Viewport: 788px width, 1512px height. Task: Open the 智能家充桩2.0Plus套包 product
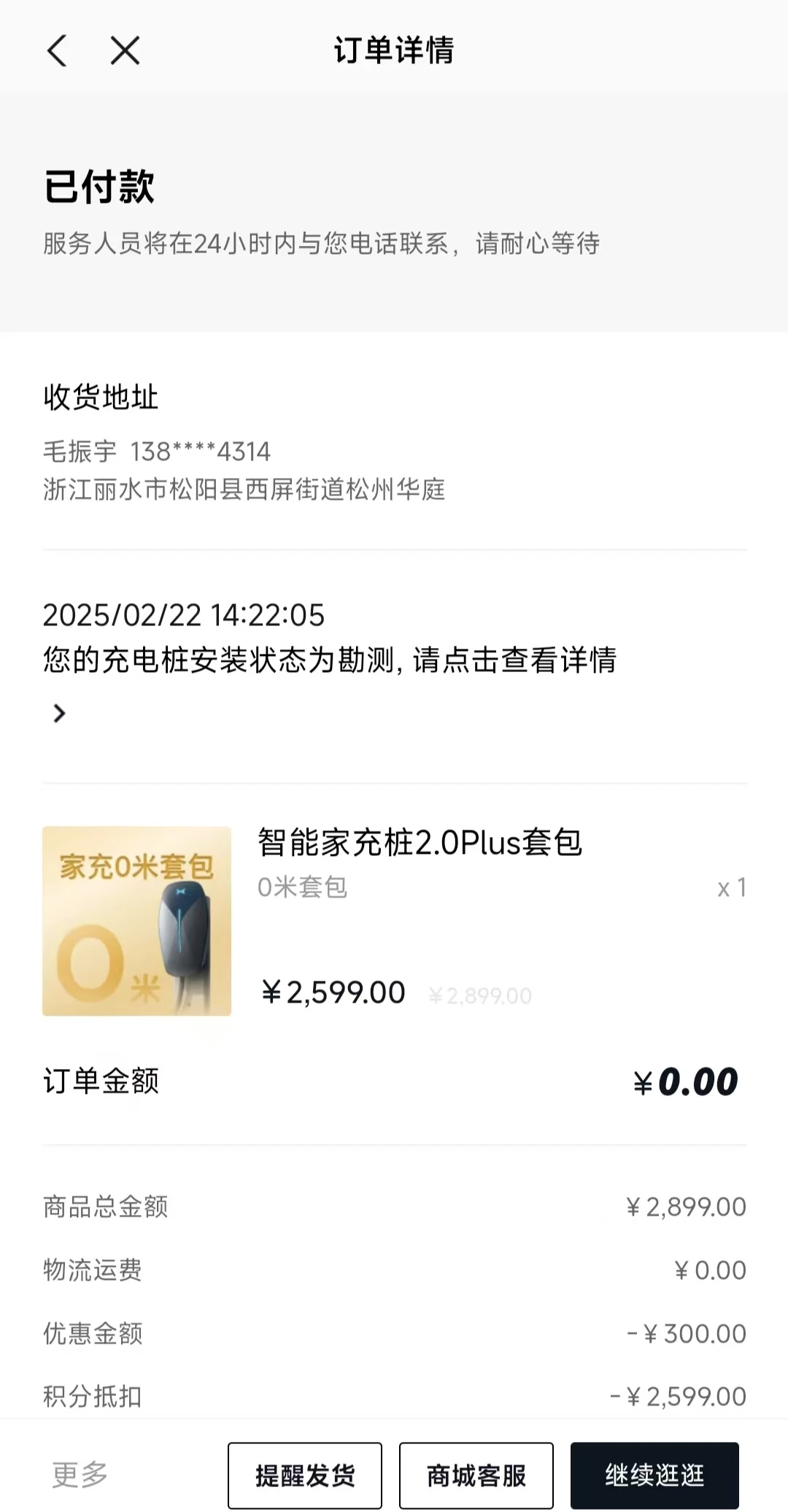coord(394,921)
